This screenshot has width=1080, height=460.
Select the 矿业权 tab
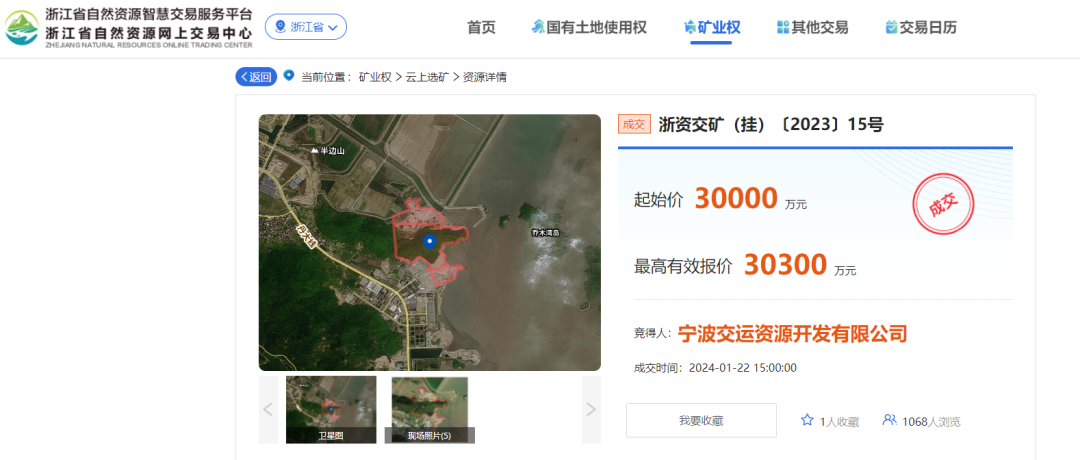click(x=712, y=27)
